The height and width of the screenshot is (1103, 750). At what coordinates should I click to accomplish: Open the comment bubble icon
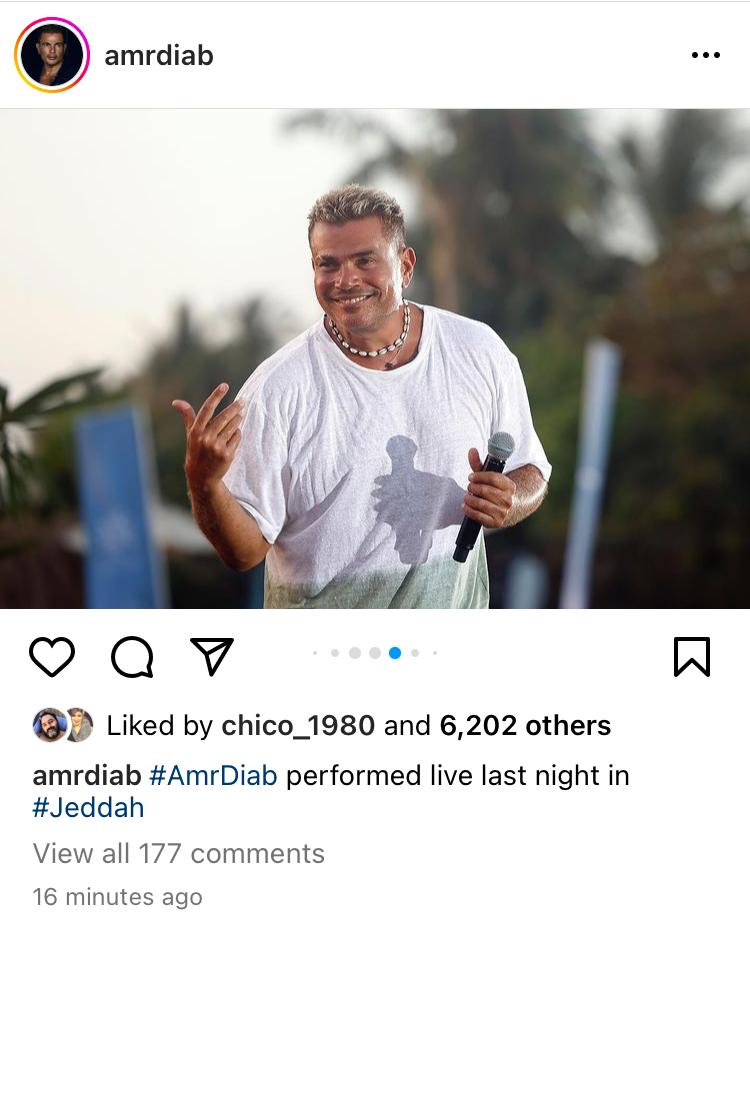(132, 657)
